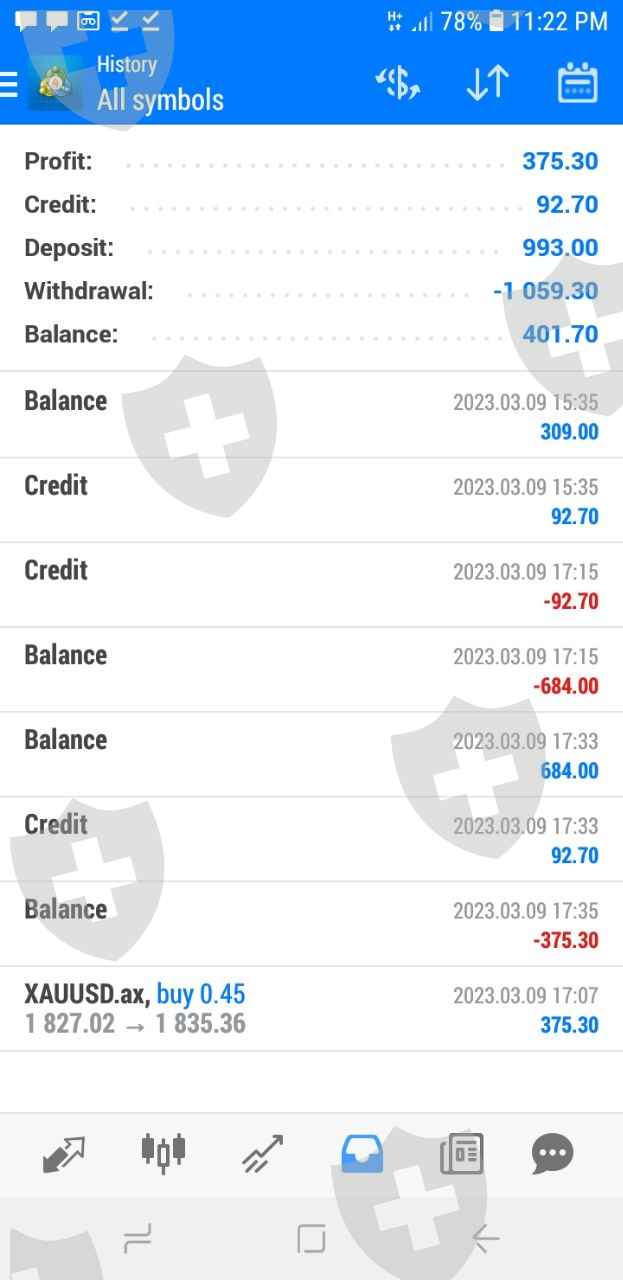Change history sort order with arrows icon
The image size is (623, 1280).
[488, 84]
